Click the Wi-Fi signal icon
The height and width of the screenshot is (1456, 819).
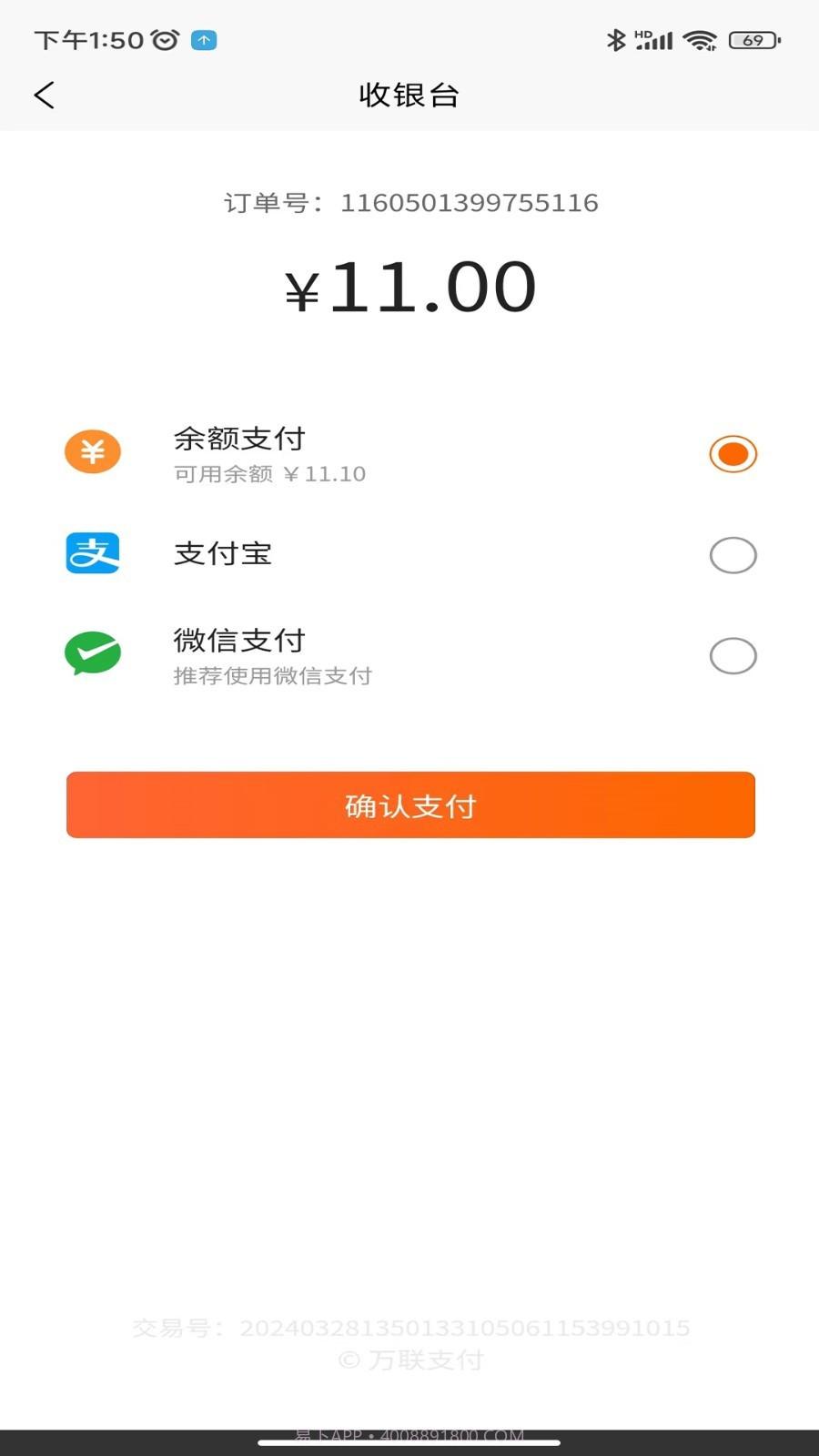coord(699,40)
